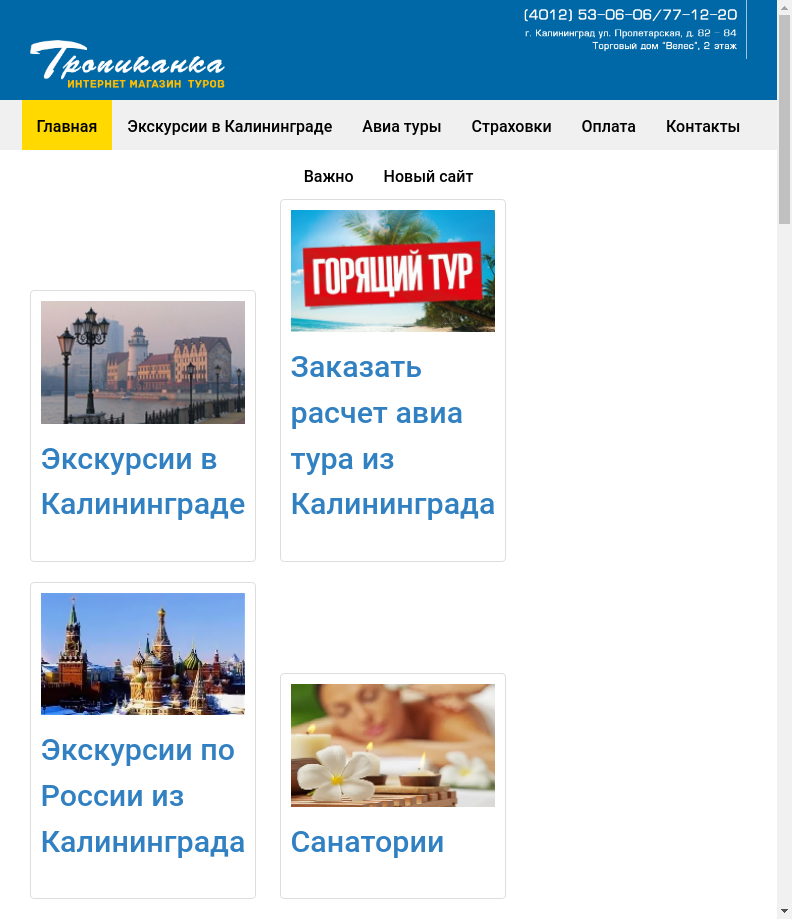Open the Экскурсии по России из Калининграда card

(143, 795)
